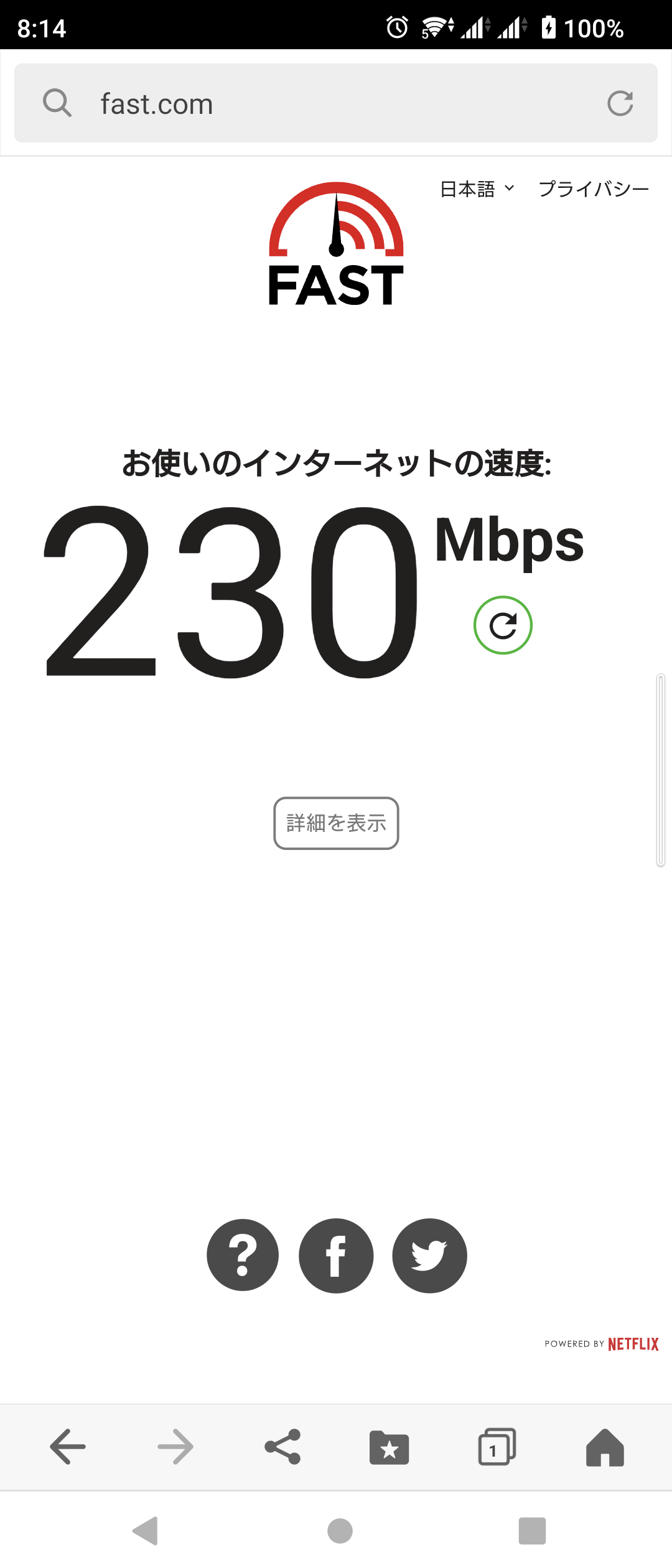Viewport: 672px width, 1568px height.
Task: Open the プライバシー link
Action: tap(594, 189)
